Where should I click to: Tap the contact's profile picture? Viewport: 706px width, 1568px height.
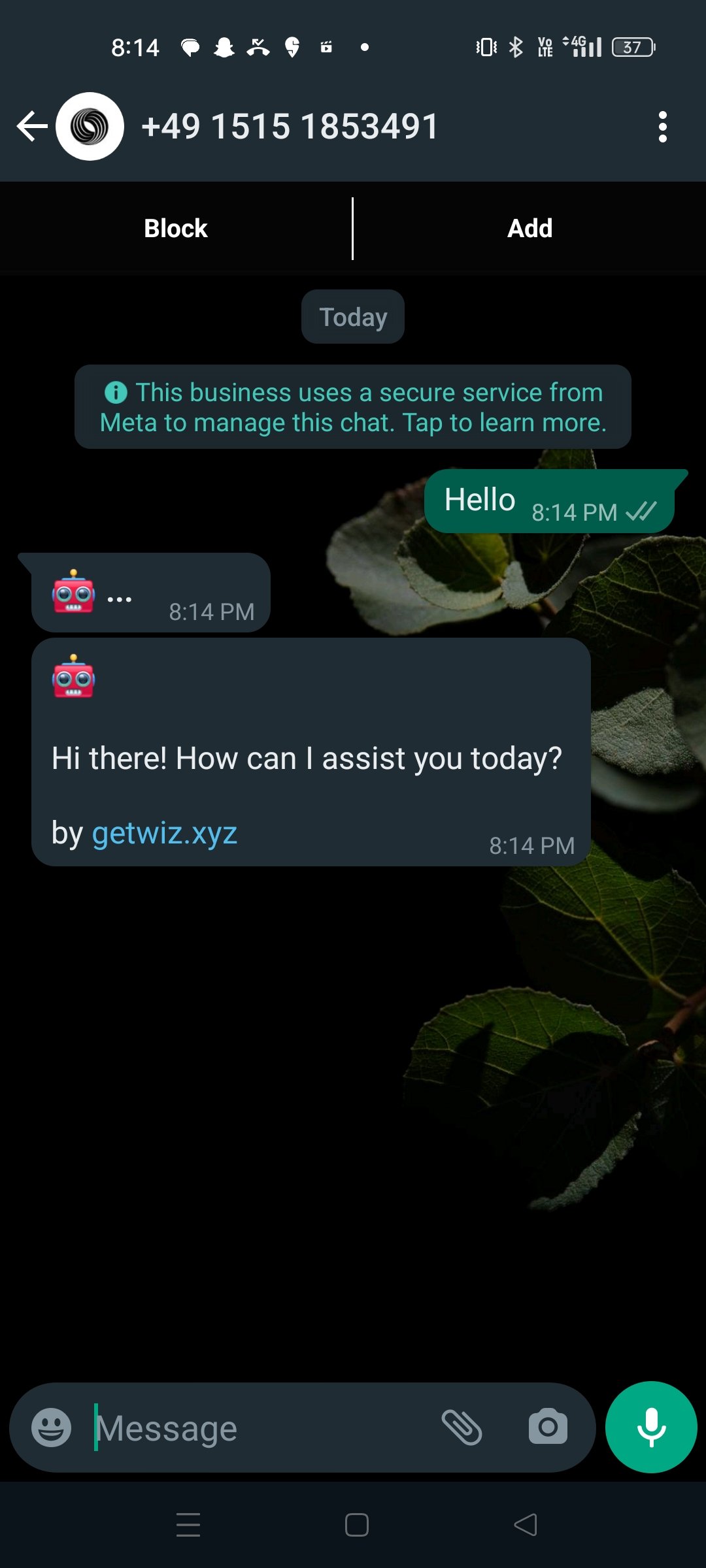(x=92, y=125)
